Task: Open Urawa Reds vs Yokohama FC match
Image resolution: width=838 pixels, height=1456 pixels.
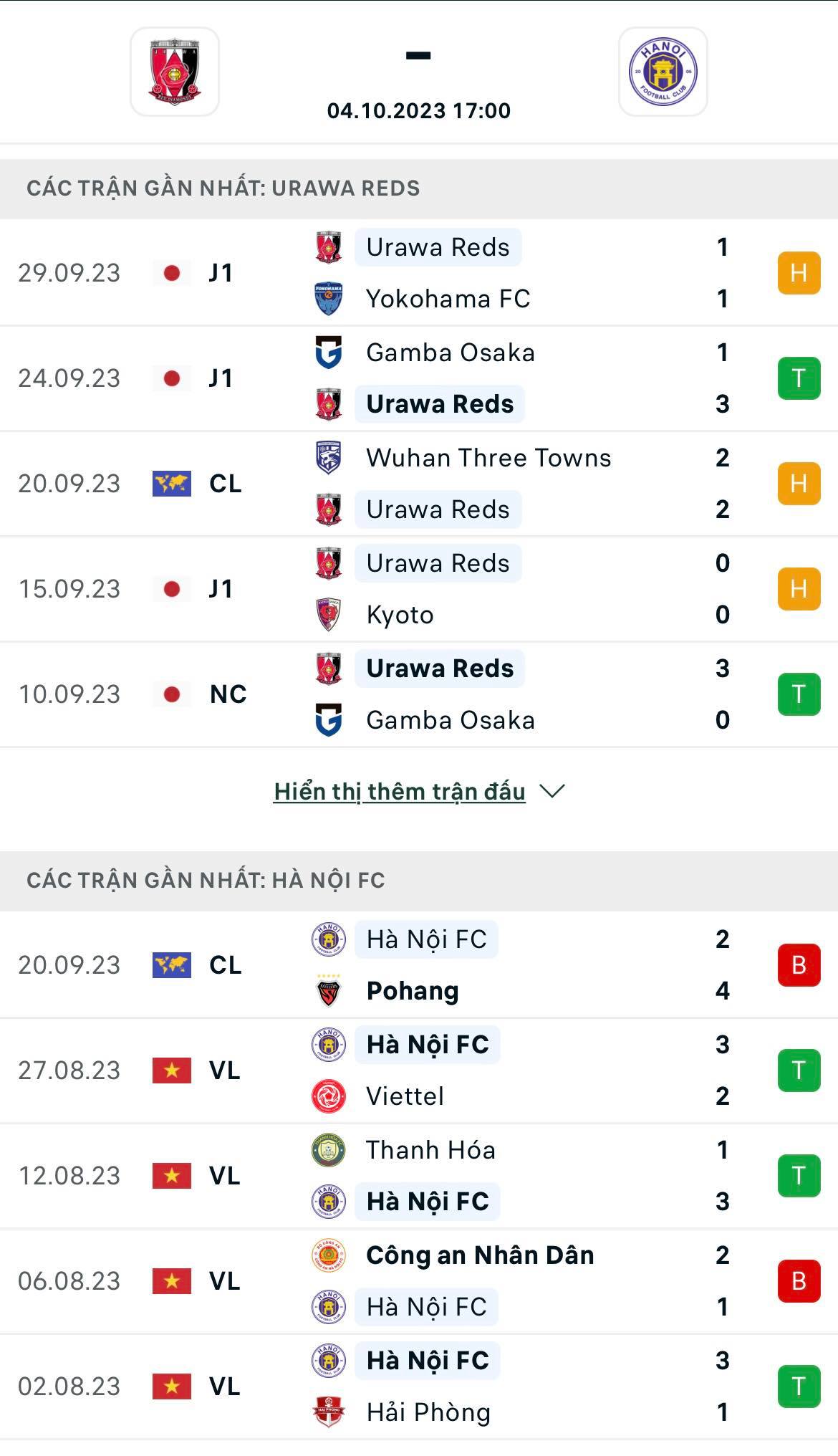Action: click(x=419, y=273)
